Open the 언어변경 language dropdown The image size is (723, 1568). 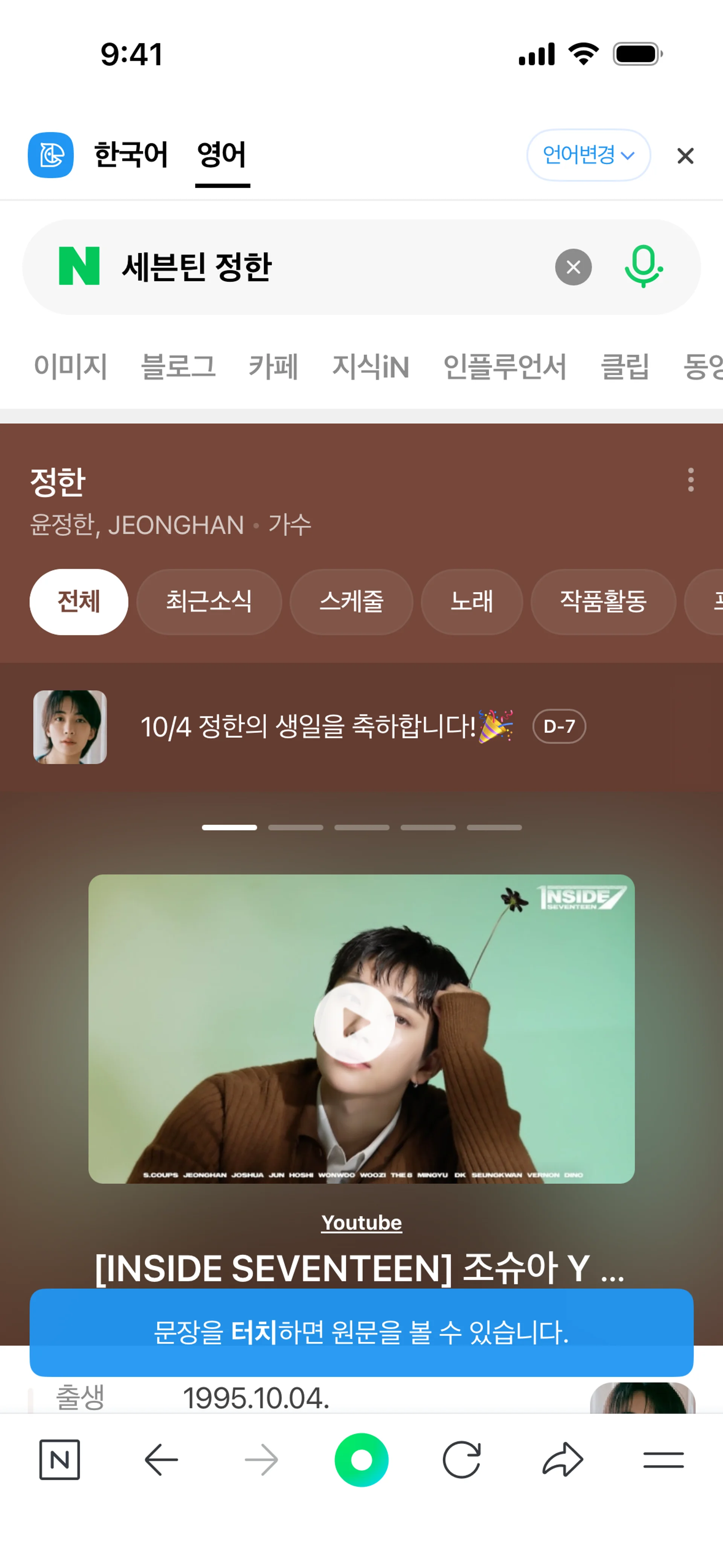click(588, 155)
